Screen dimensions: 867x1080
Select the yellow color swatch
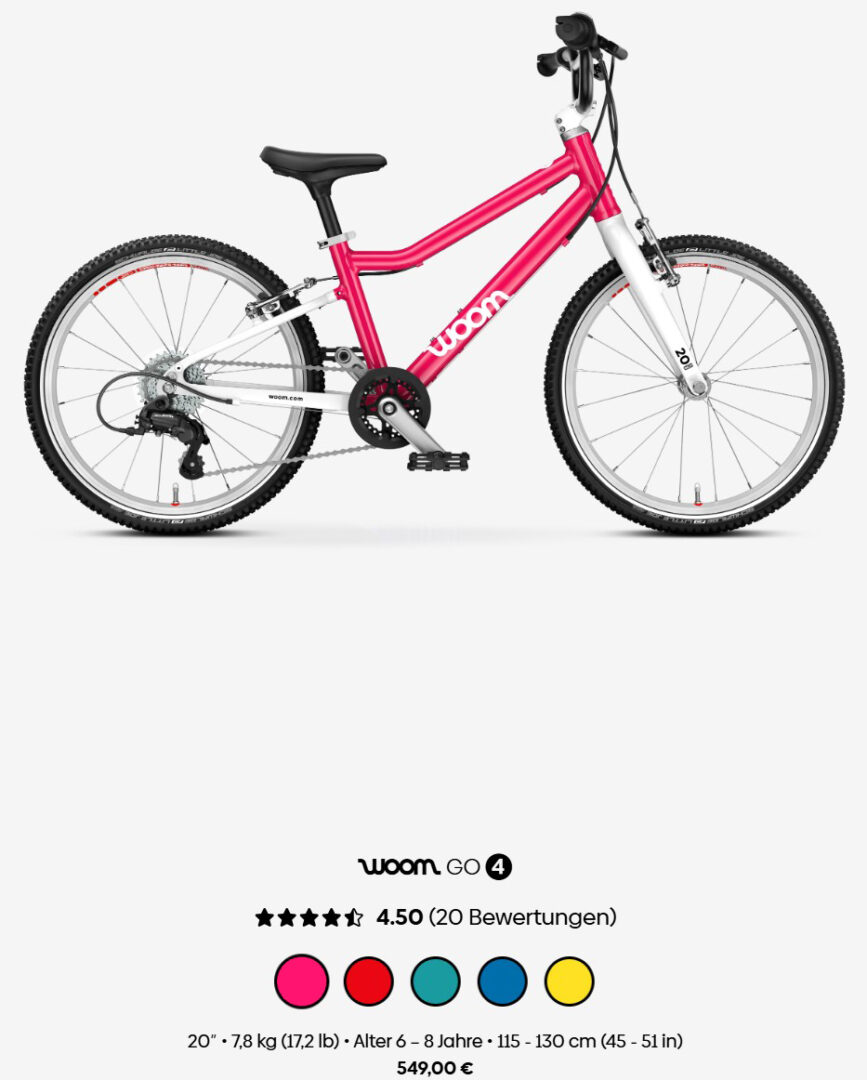coord(569,981)
